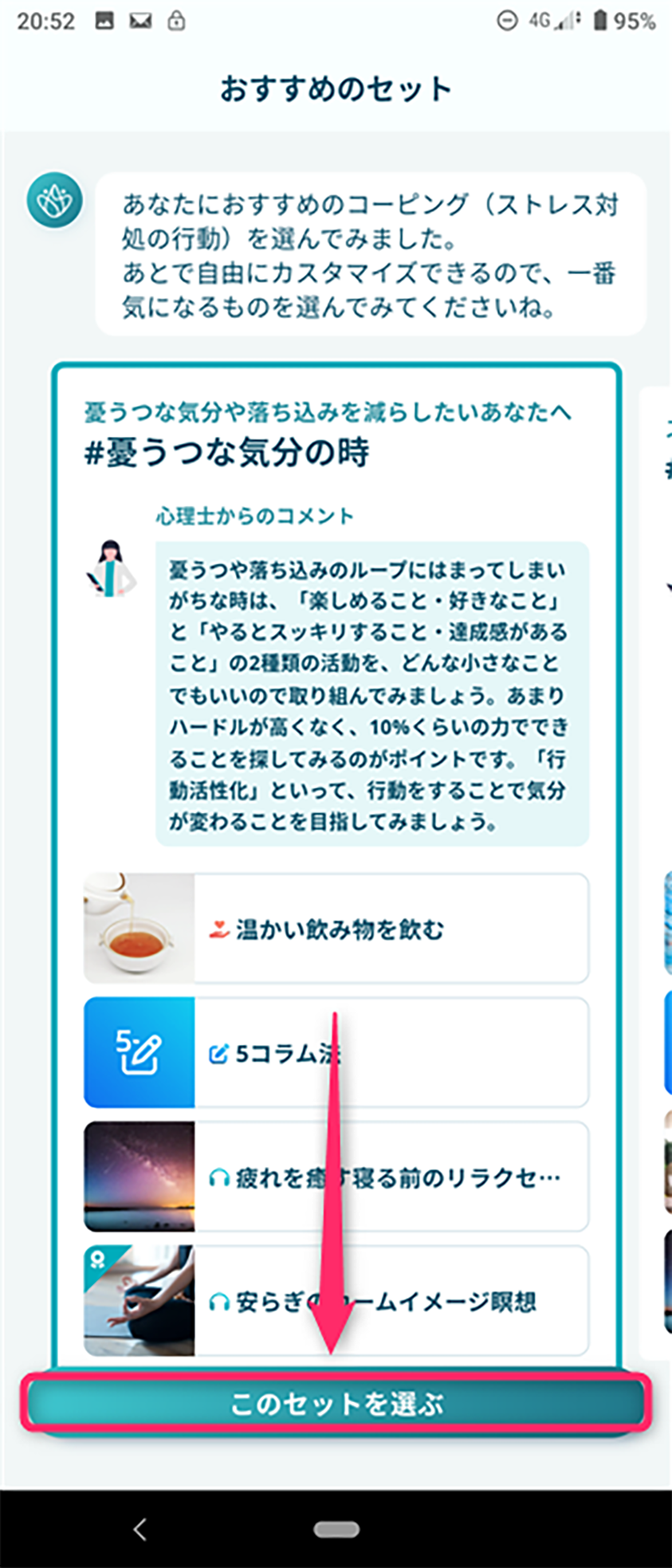Screen dimensions: 672x1568
Task: Tap the system home pill
Action: 336,1529
